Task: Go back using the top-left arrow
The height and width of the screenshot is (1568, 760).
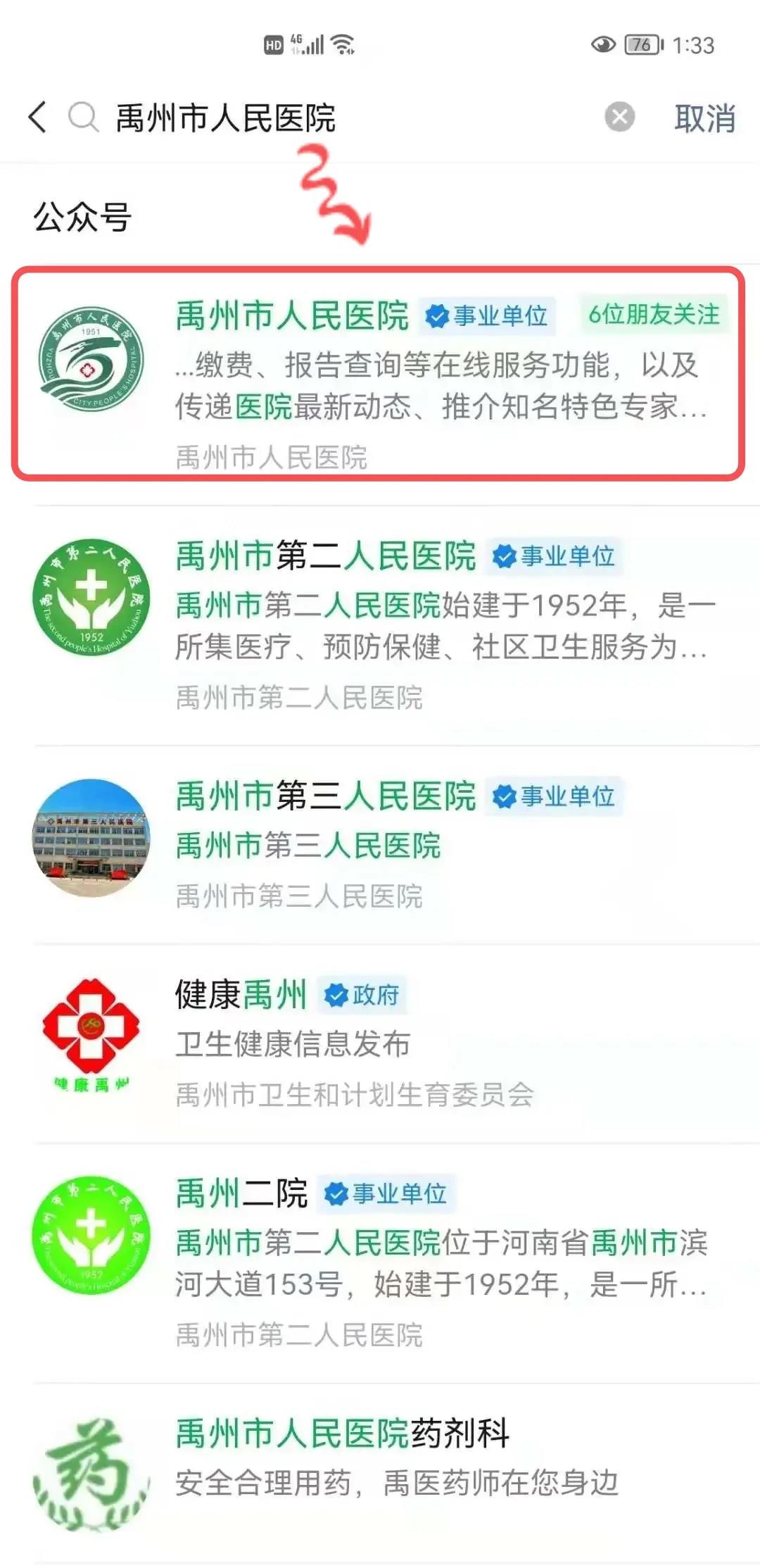Action: click(38, 117)
